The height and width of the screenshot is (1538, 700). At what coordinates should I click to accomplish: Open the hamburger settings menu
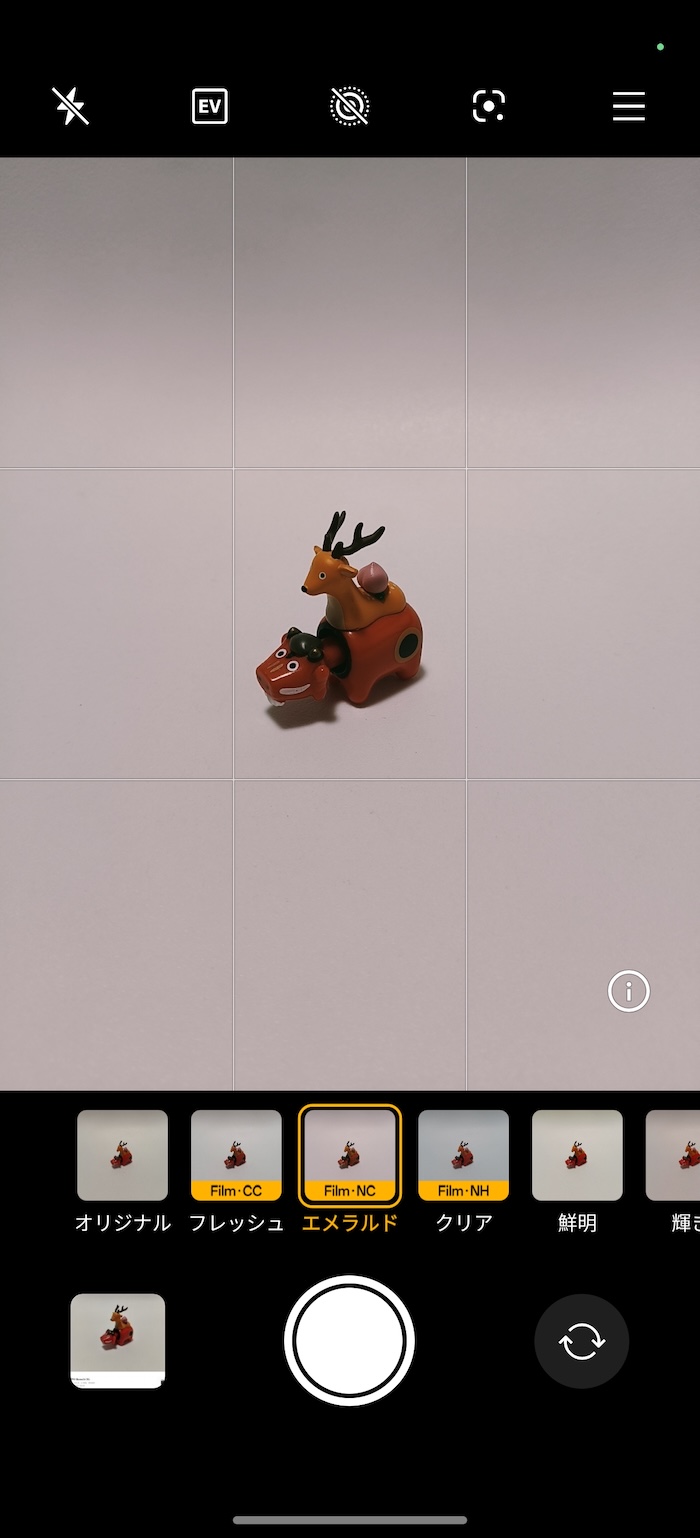629,106
